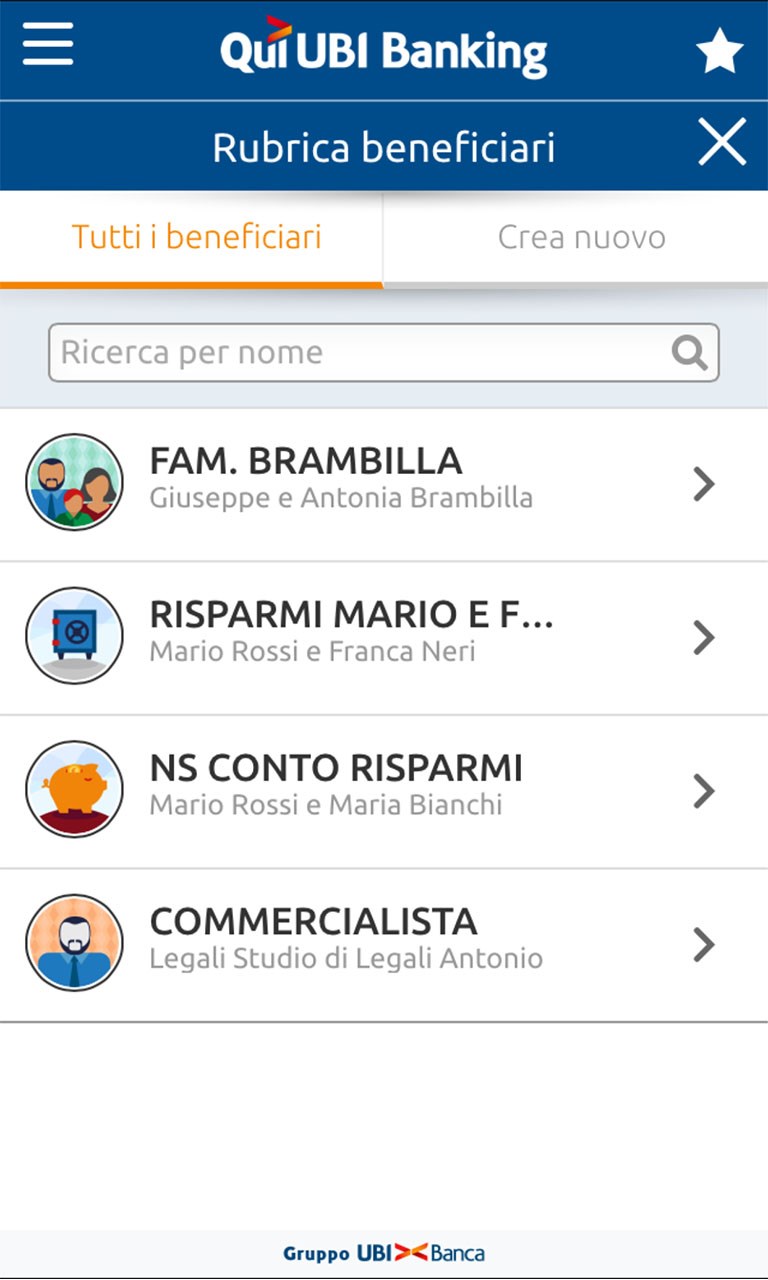Open FAM. BRAMBILLA beneficiary
The image size is (768, 1280).
pyautogui.click(x=384, y=484)
